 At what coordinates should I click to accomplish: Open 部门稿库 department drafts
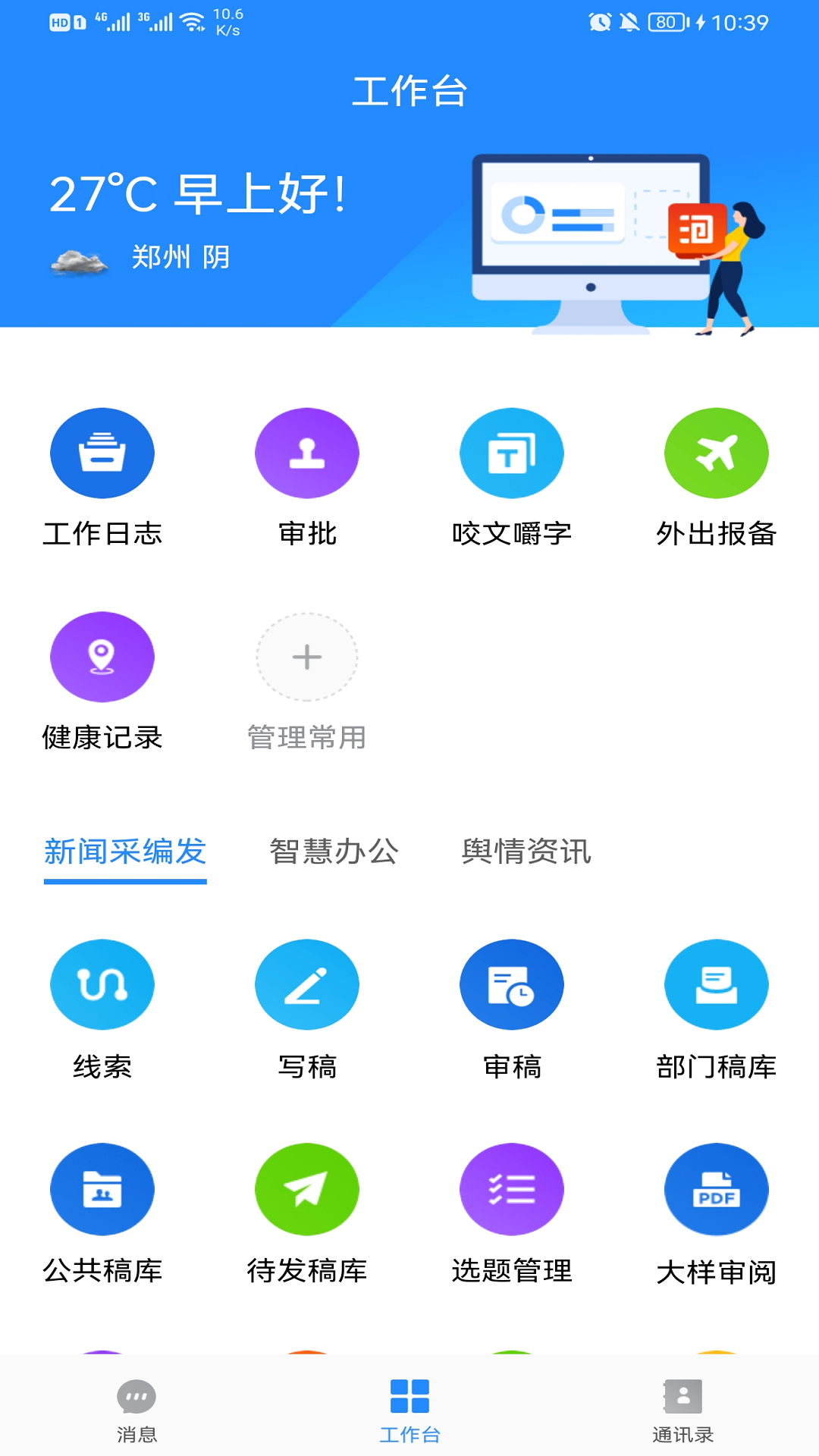717,984
